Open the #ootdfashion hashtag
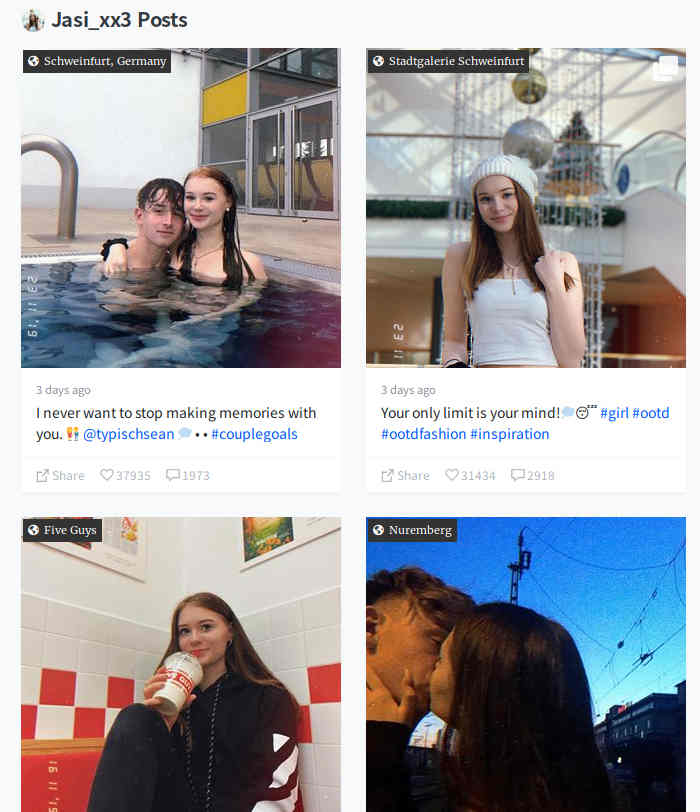Screen dimensions: 700x812 click(423, 434)
